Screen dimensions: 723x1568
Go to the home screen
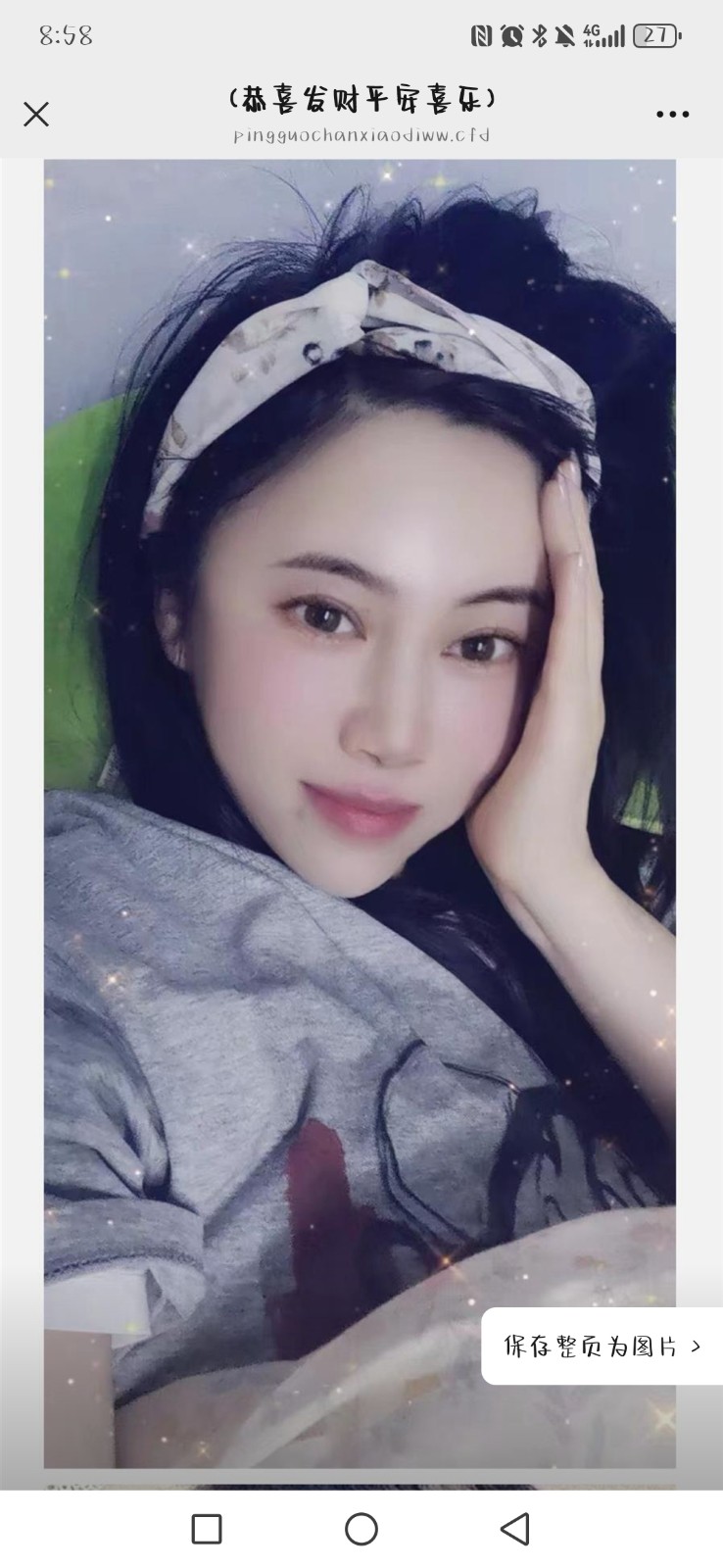click(x=361, y=1529)
